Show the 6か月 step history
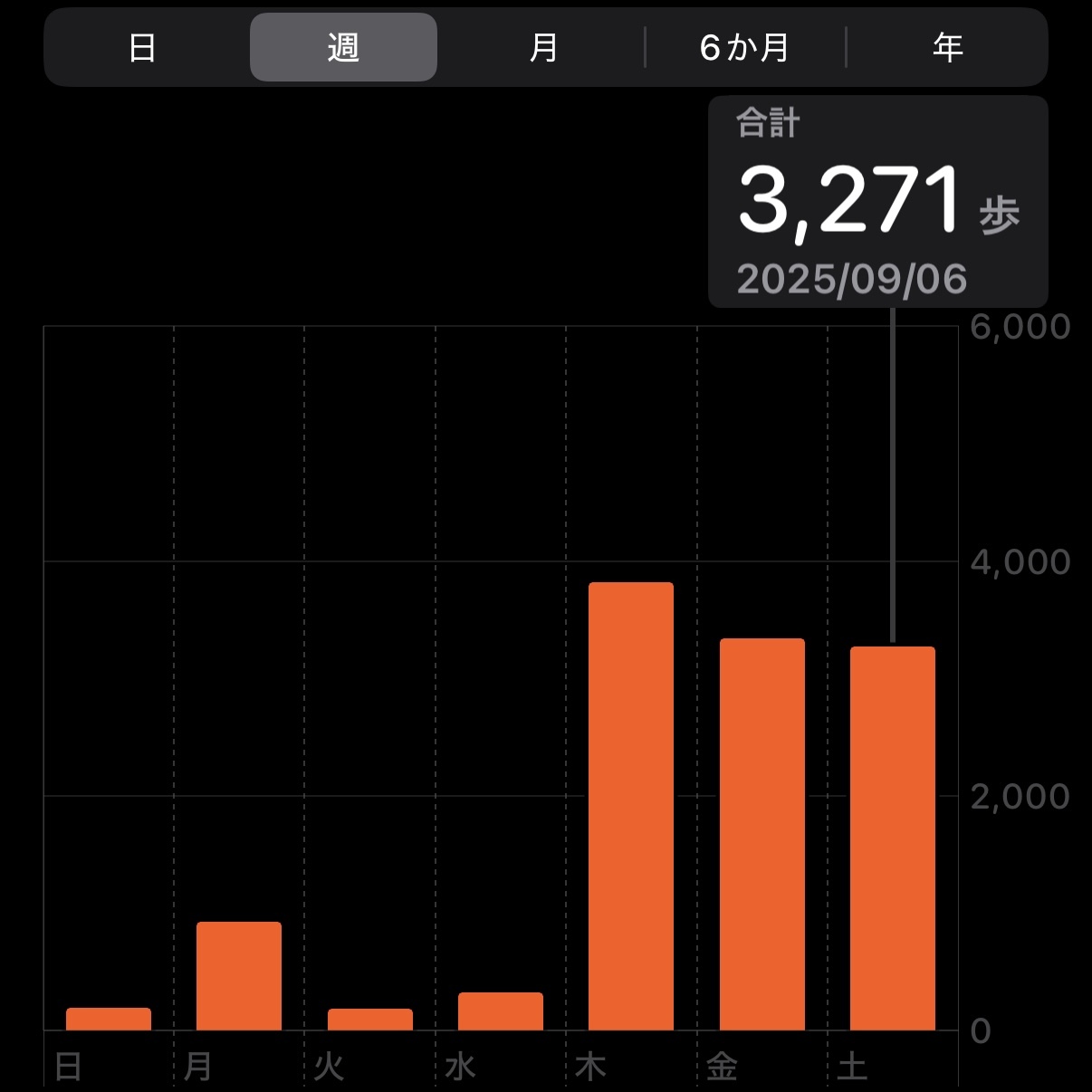 pyautogui.click(x=744, y=48)
